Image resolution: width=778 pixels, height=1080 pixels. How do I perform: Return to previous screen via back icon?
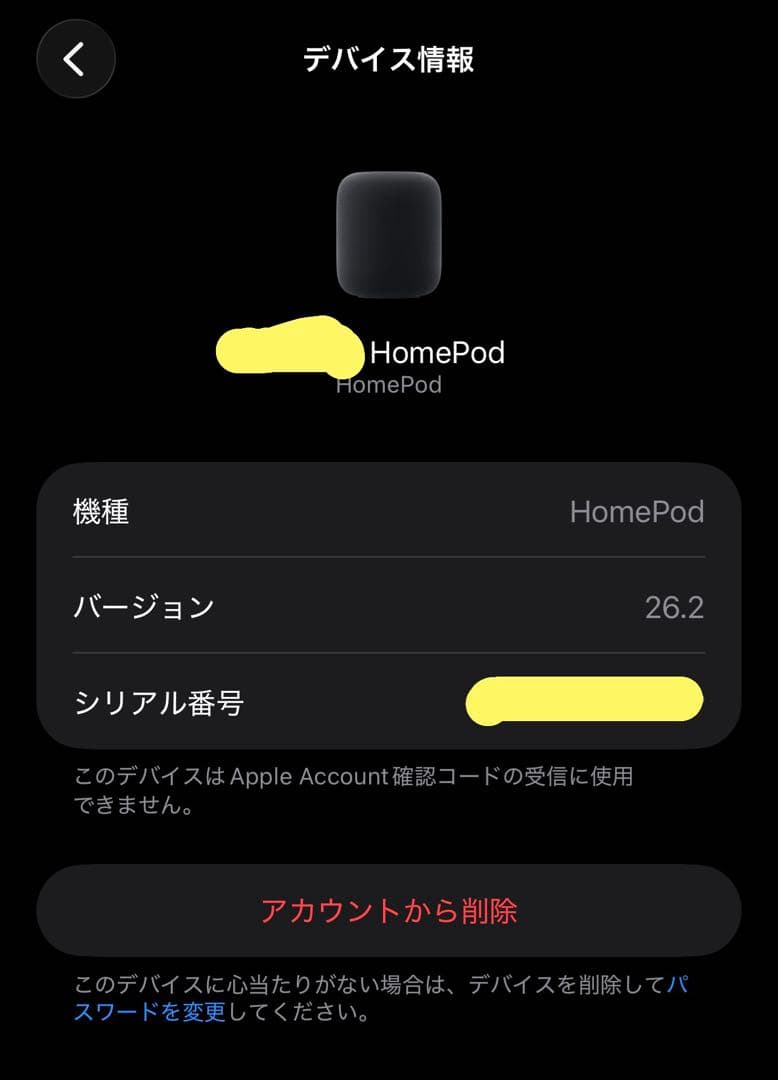pyautogui.click(x=75, y=59)
